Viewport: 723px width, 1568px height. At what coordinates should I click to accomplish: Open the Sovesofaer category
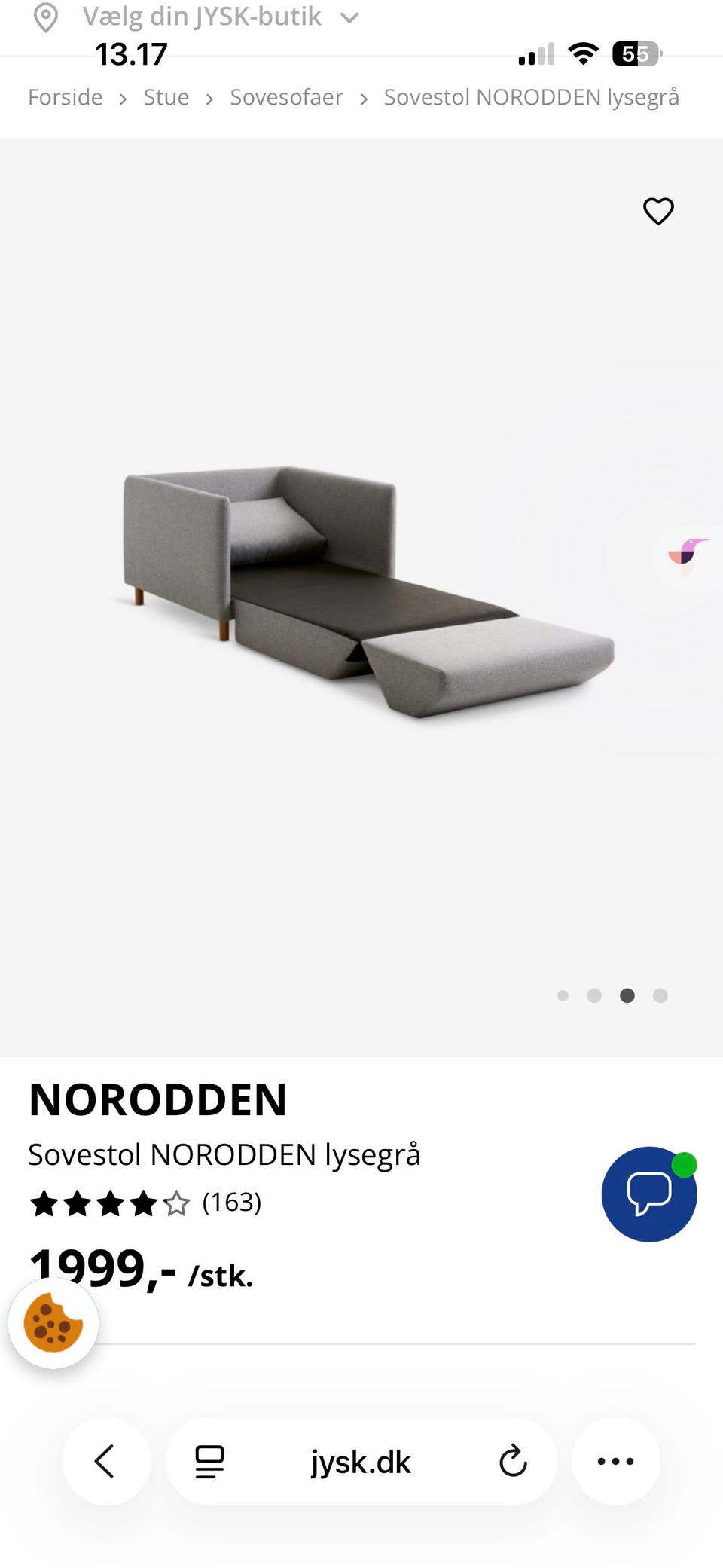pos(287,97)
